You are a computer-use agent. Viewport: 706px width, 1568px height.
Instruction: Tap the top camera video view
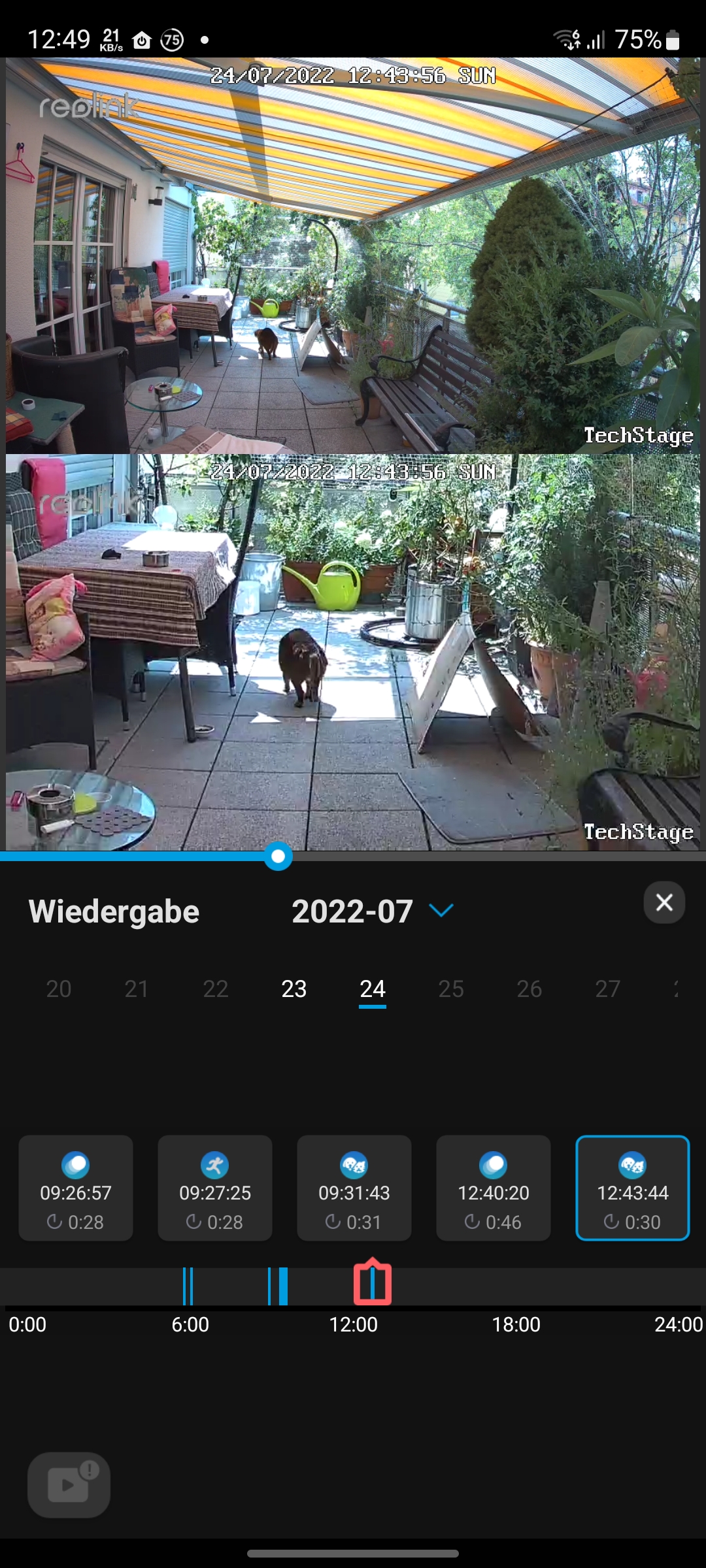(353, 255)
